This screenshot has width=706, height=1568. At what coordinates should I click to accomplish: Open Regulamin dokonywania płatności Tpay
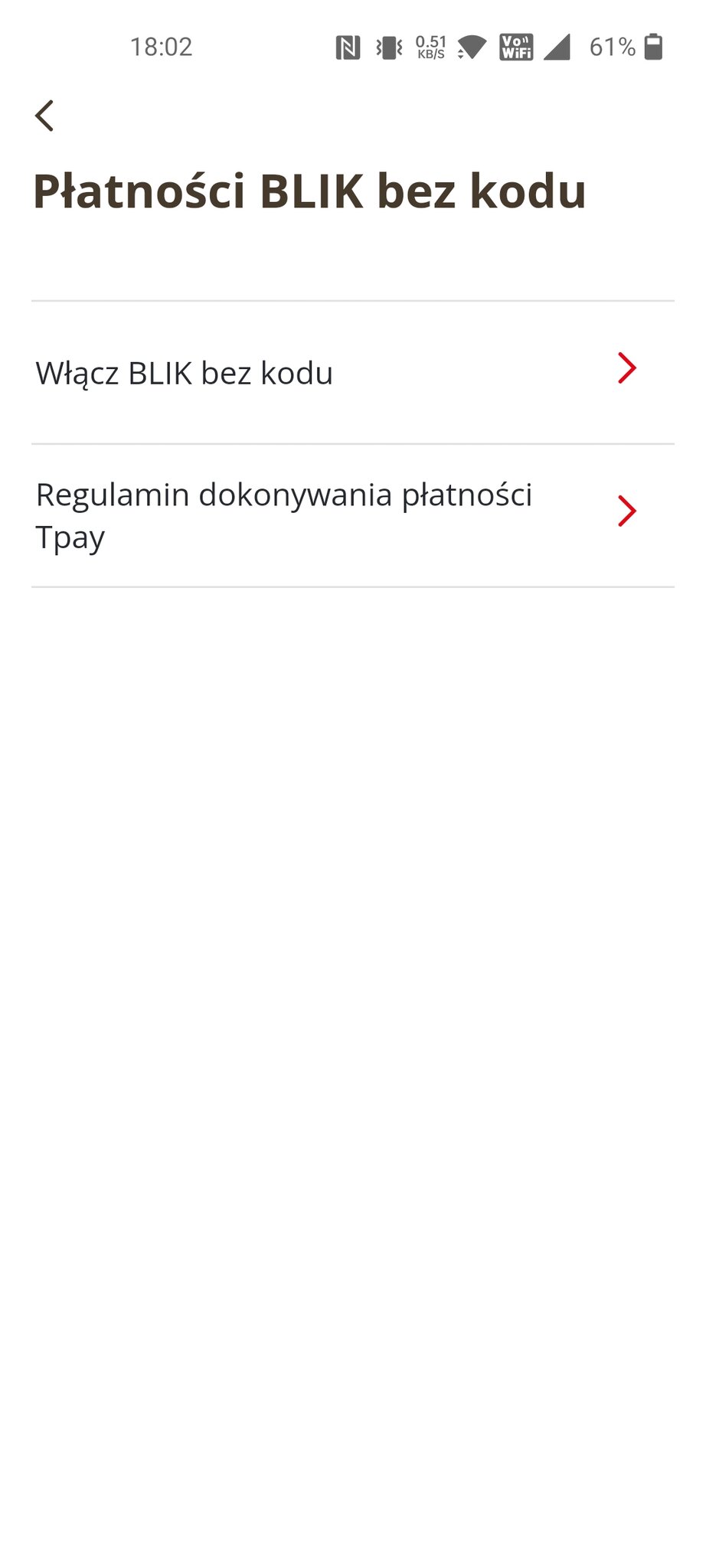tap(352, 515)
